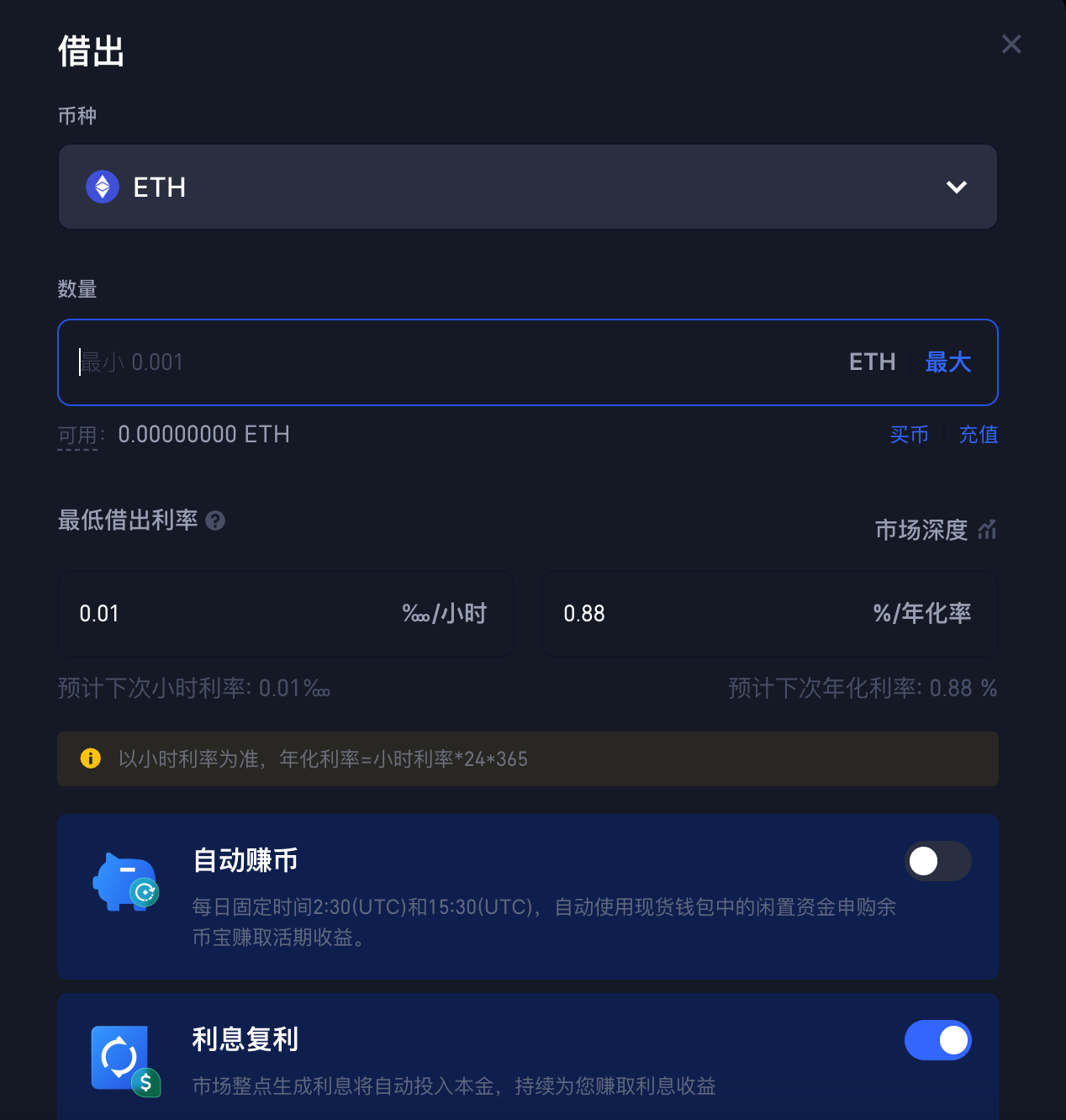Focus the 数量 amount input field
This screenshot has height=1120, width=1066.
point(454,362)
